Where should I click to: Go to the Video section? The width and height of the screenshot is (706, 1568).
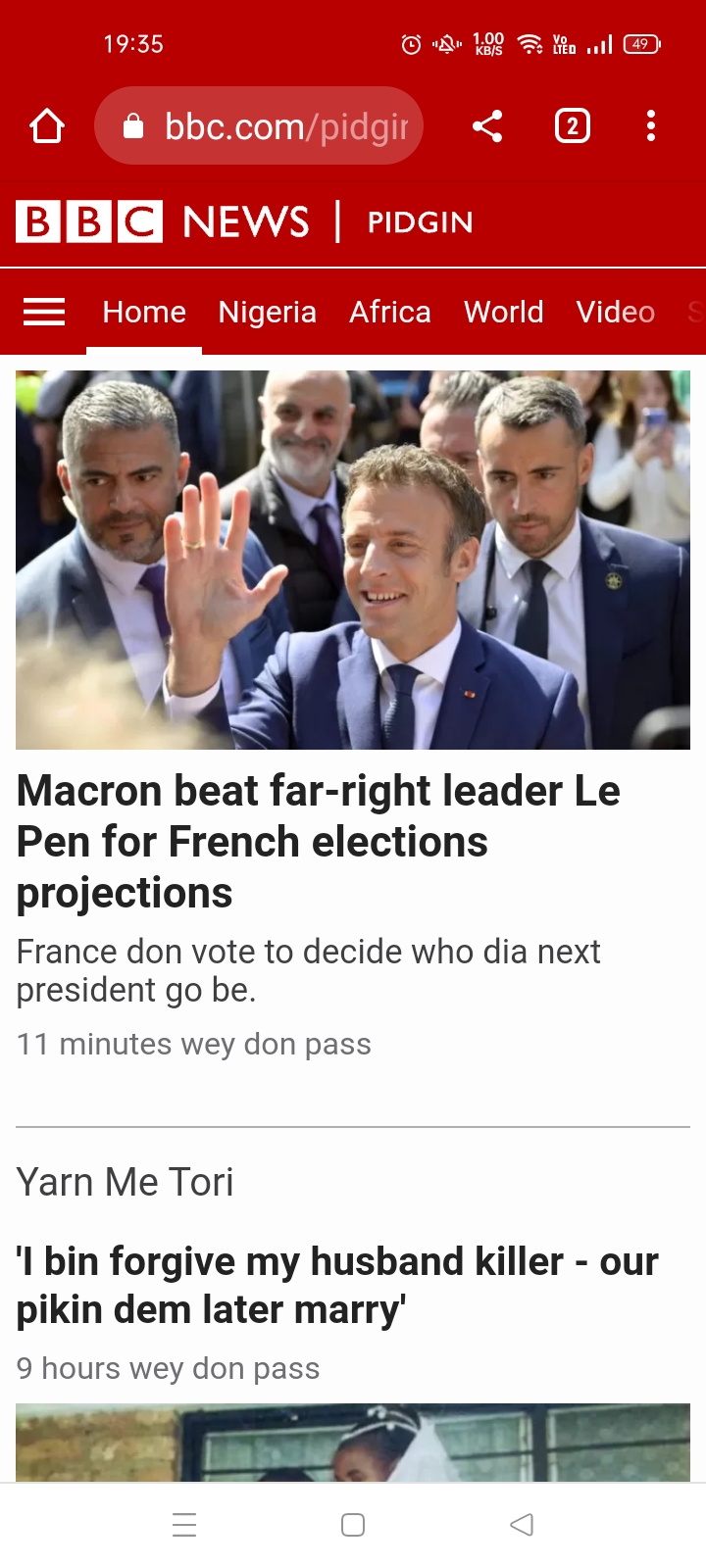(x=615, y=312)
